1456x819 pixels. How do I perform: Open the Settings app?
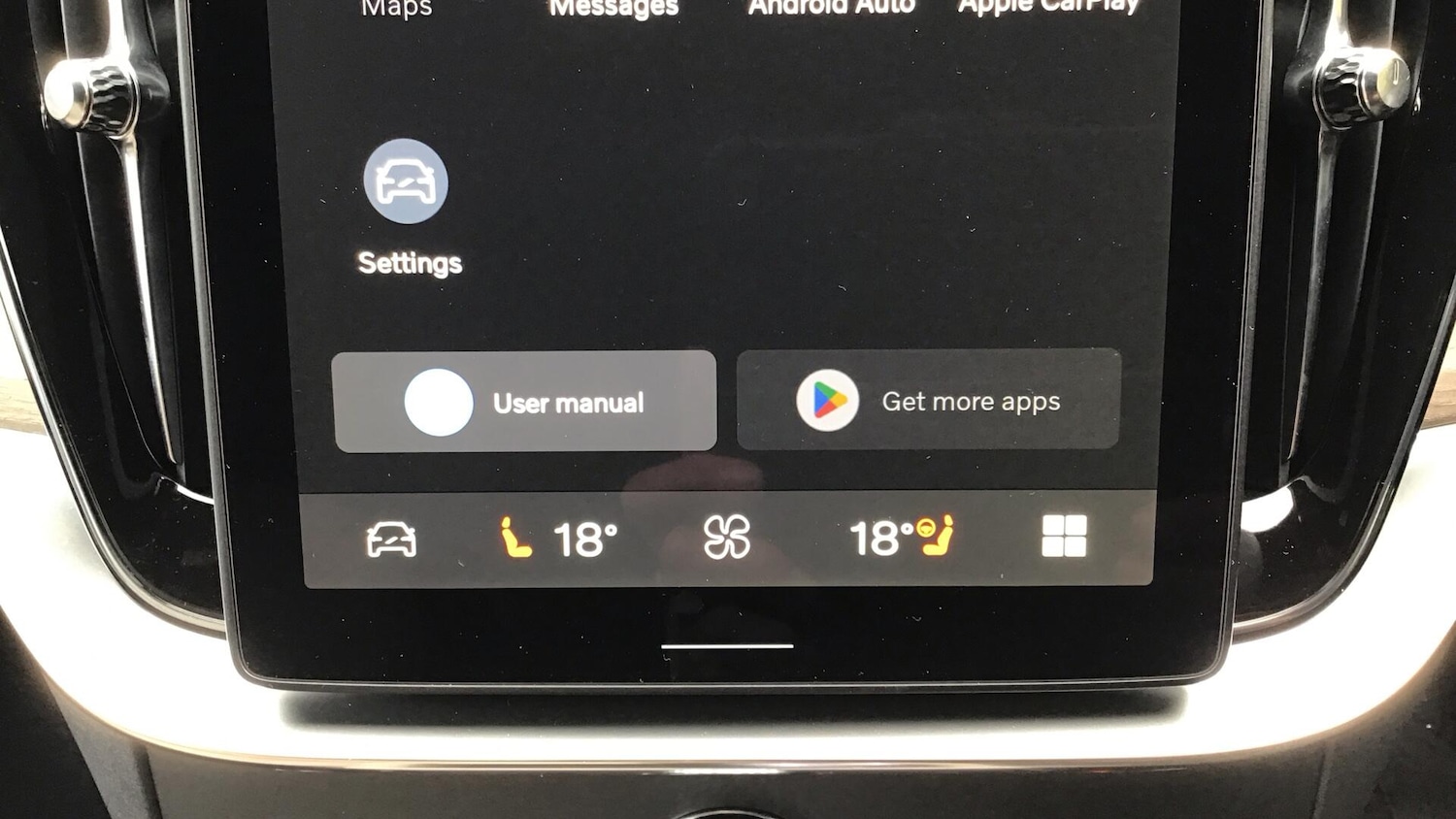click(406, 183)
